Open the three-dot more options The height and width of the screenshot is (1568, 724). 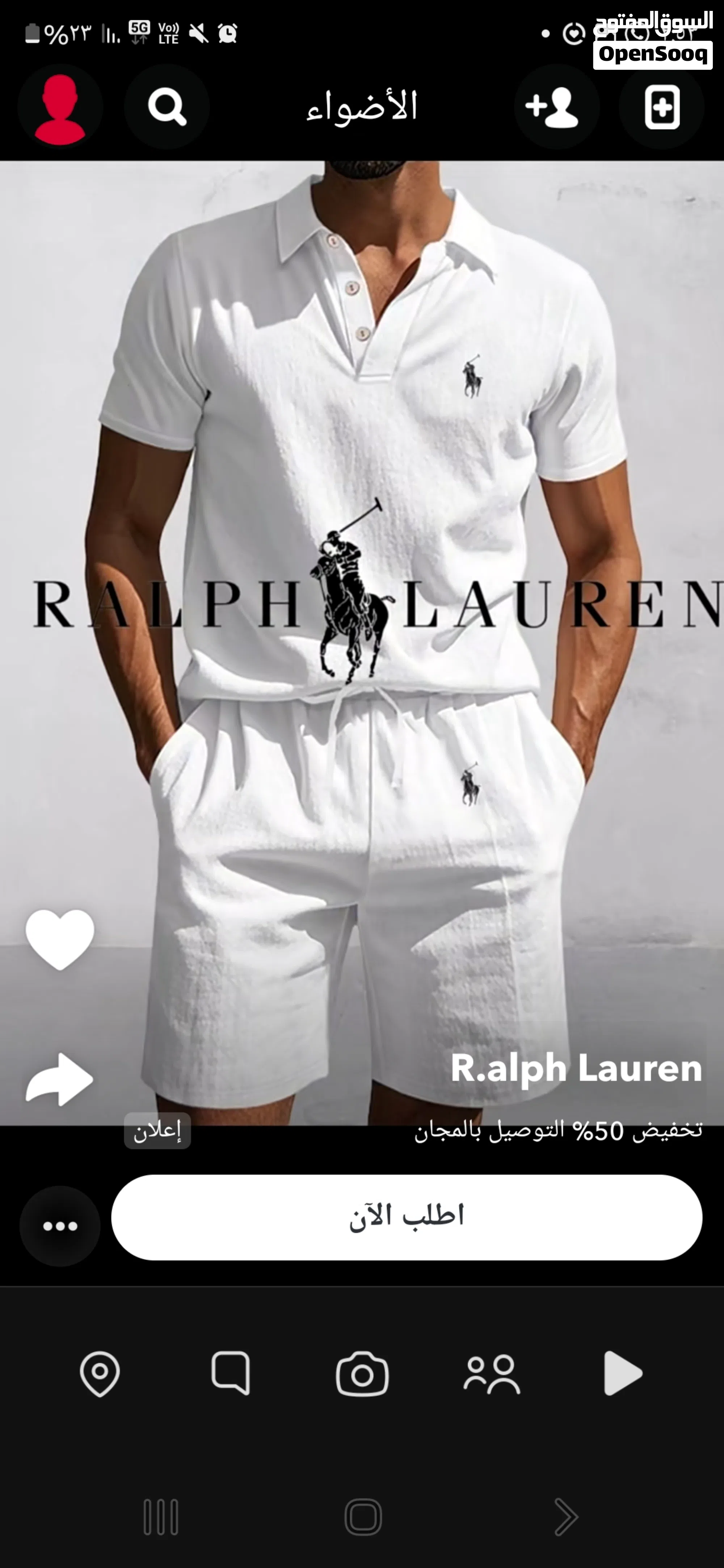[x=60, y=1226]
